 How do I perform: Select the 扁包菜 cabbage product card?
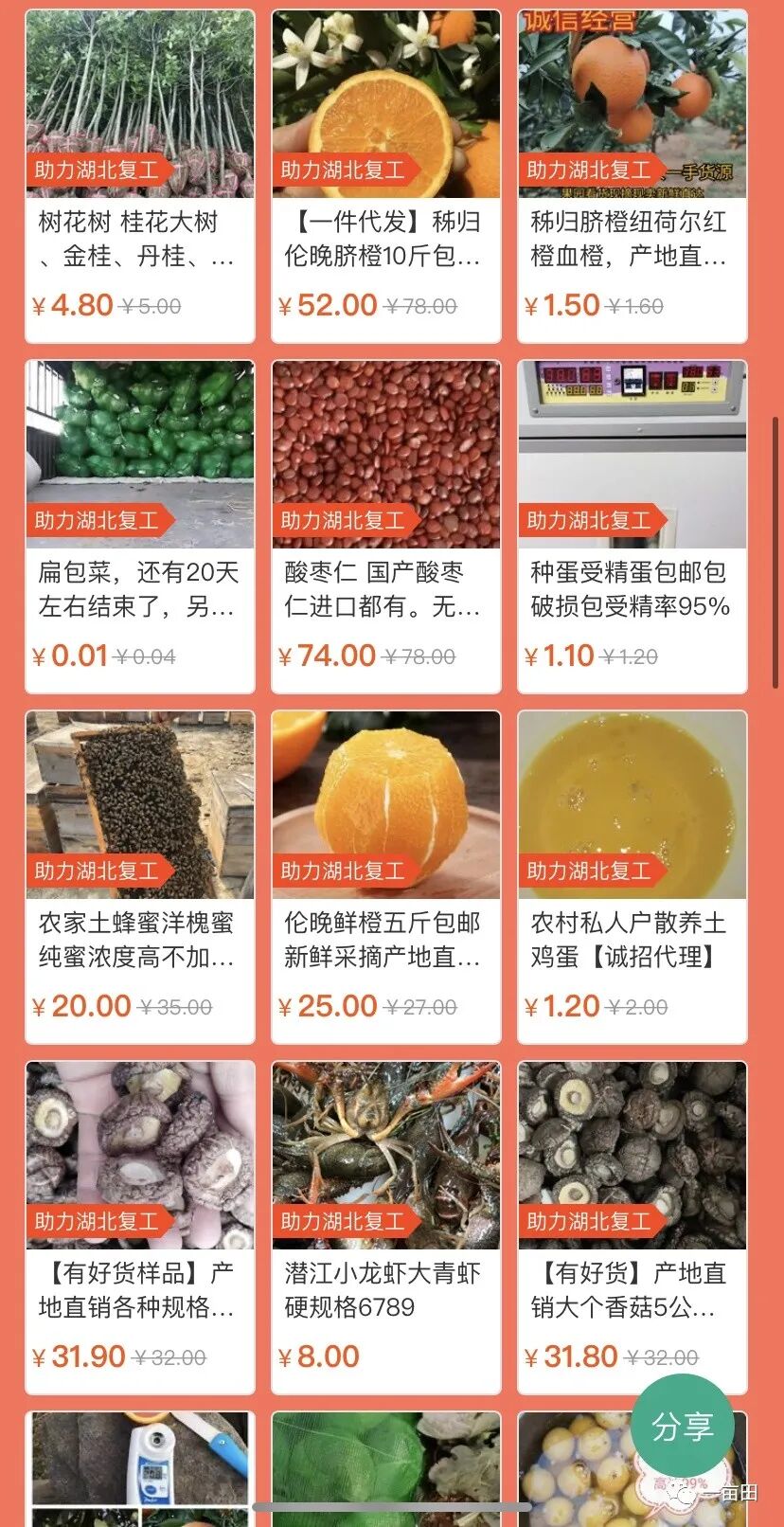coord(140,526)
